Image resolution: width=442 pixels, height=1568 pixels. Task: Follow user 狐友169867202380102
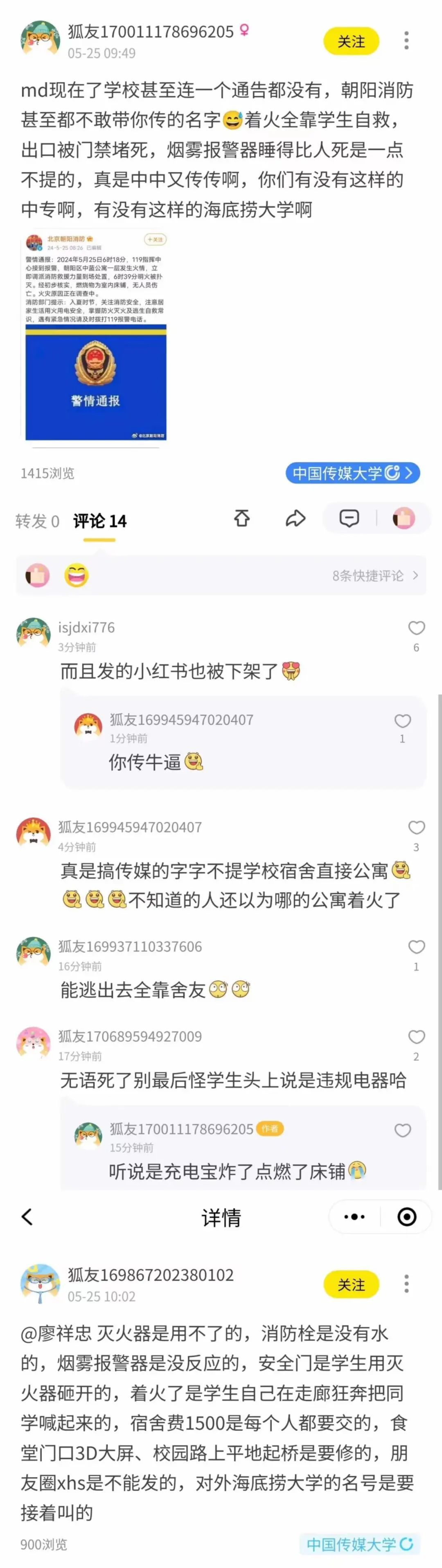(351, 1285)
